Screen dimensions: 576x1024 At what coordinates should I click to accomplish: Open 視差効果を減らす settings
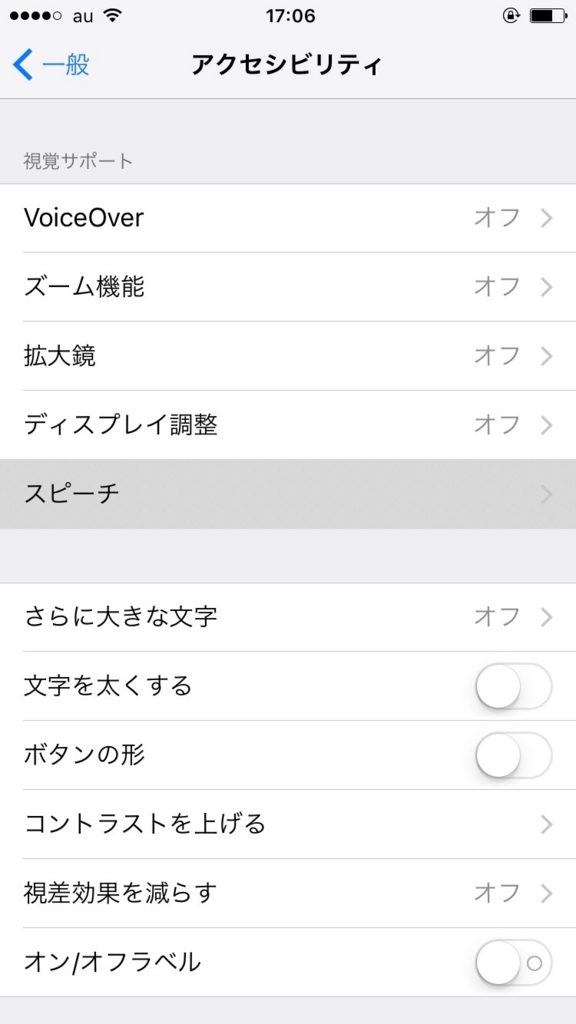tap(288, 893)
